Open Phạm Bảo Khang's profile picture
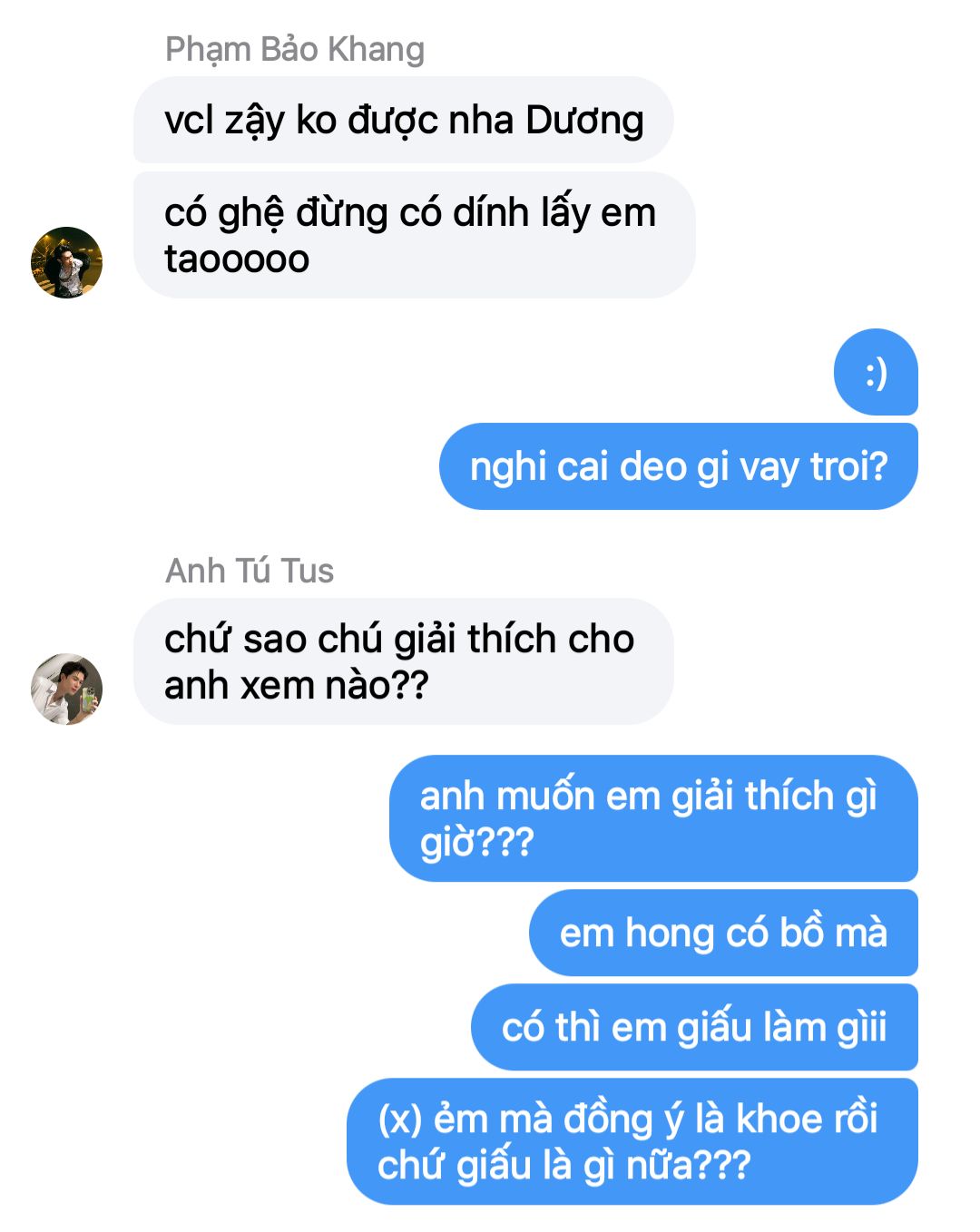 click(66, 262)
